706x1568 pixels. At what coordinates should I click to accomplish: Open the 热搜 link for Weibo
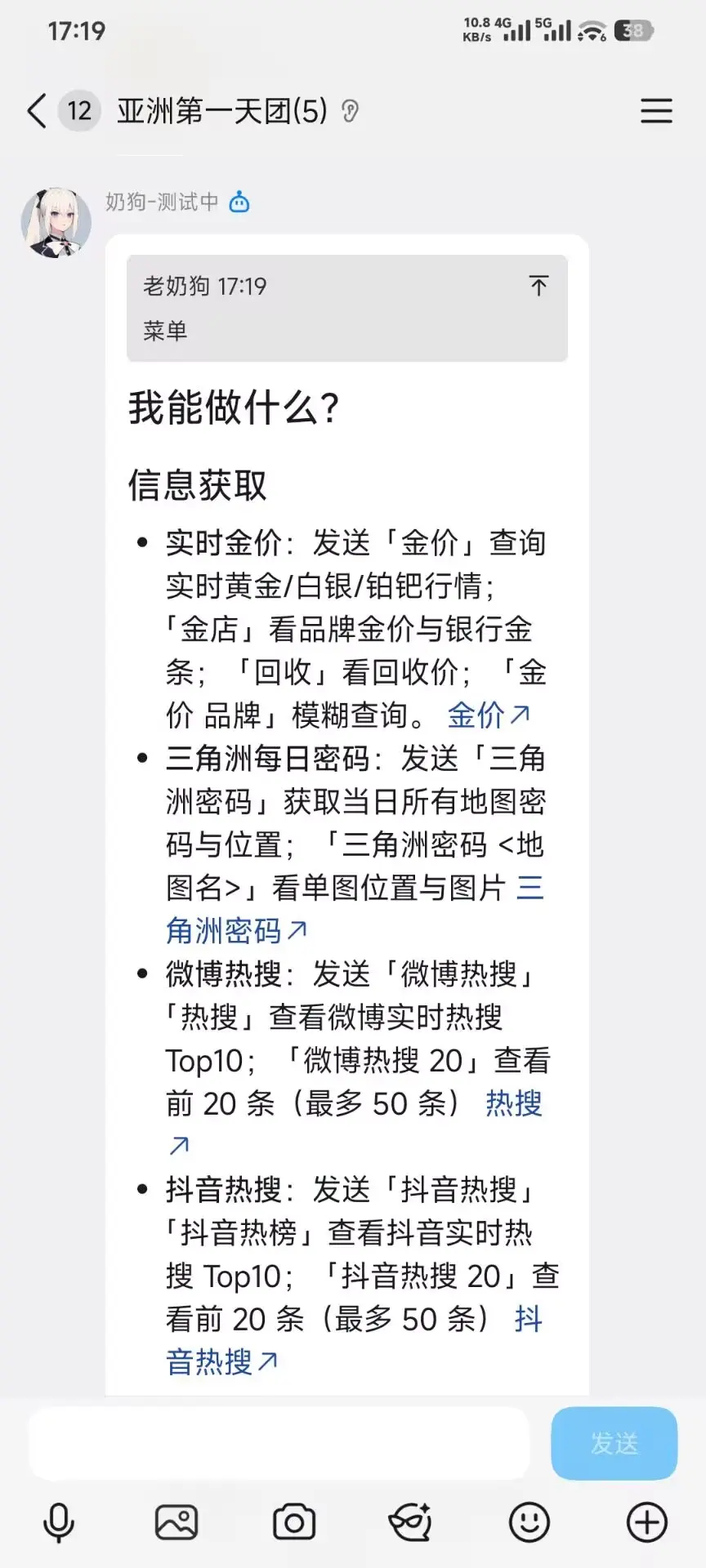[514, 1103]
